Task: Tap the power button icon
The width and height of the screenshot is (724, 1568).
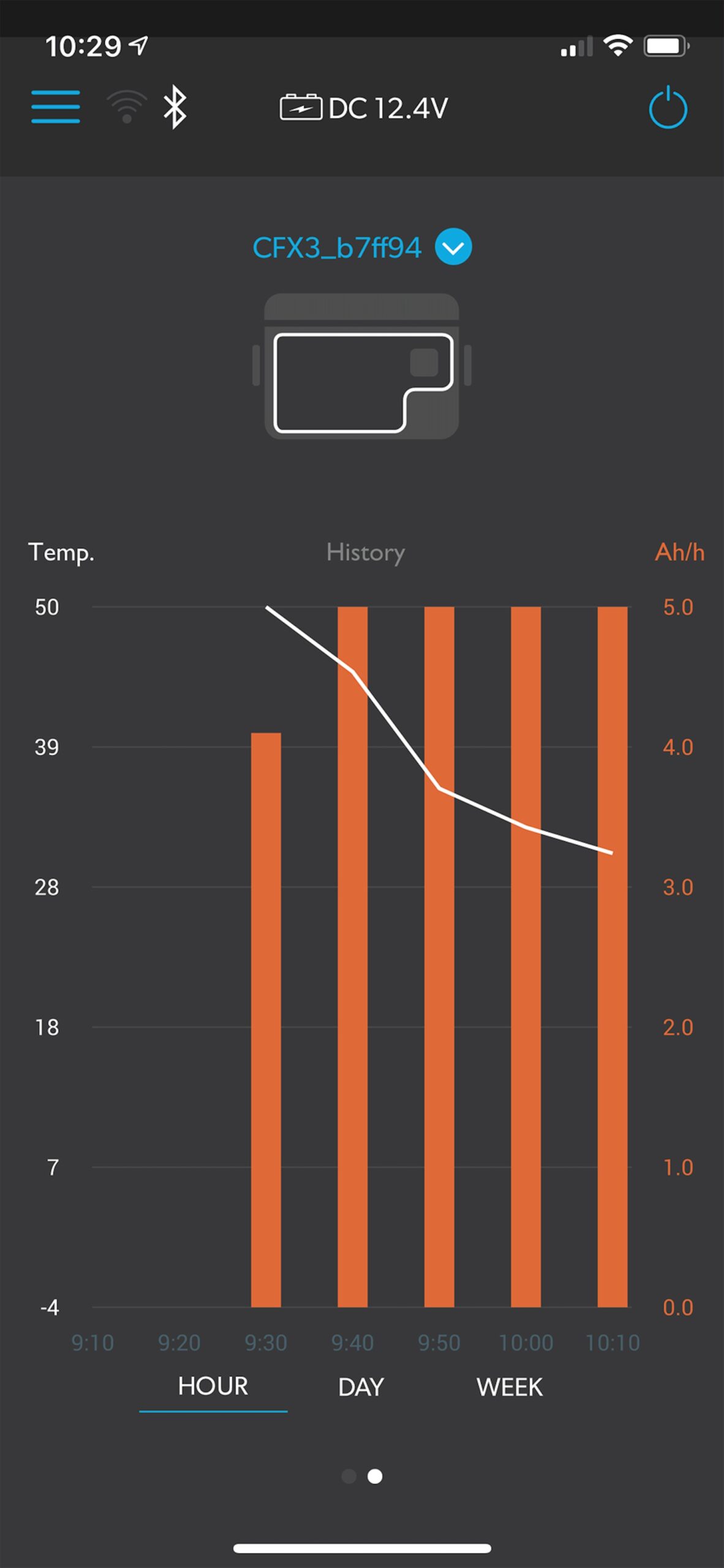Action: point(668,108)
